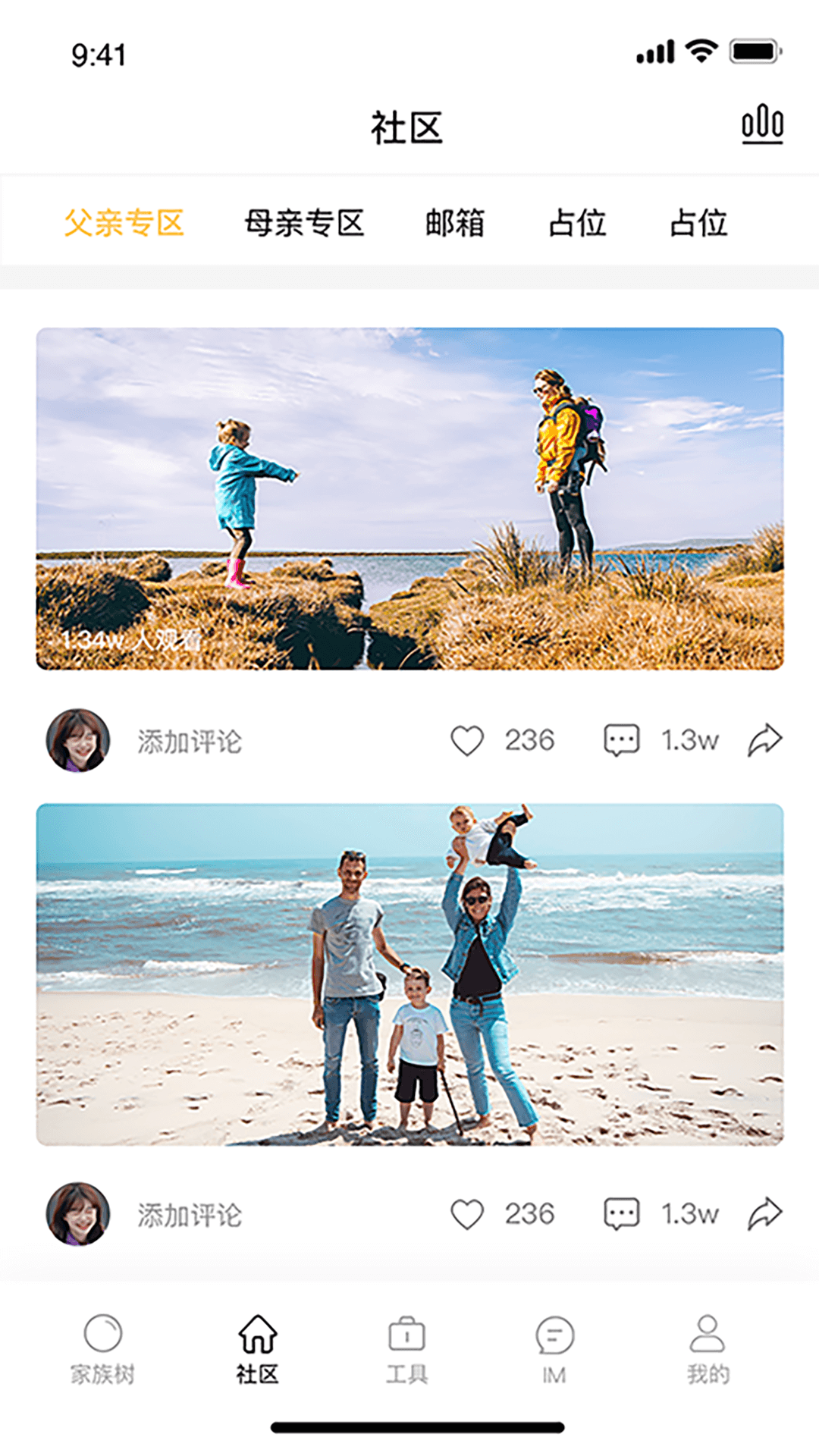Image resolution: width=819 pixels, height=1456 pixels.
Task: Switch to the 母亲专区 tab
Action: (304, 223)
